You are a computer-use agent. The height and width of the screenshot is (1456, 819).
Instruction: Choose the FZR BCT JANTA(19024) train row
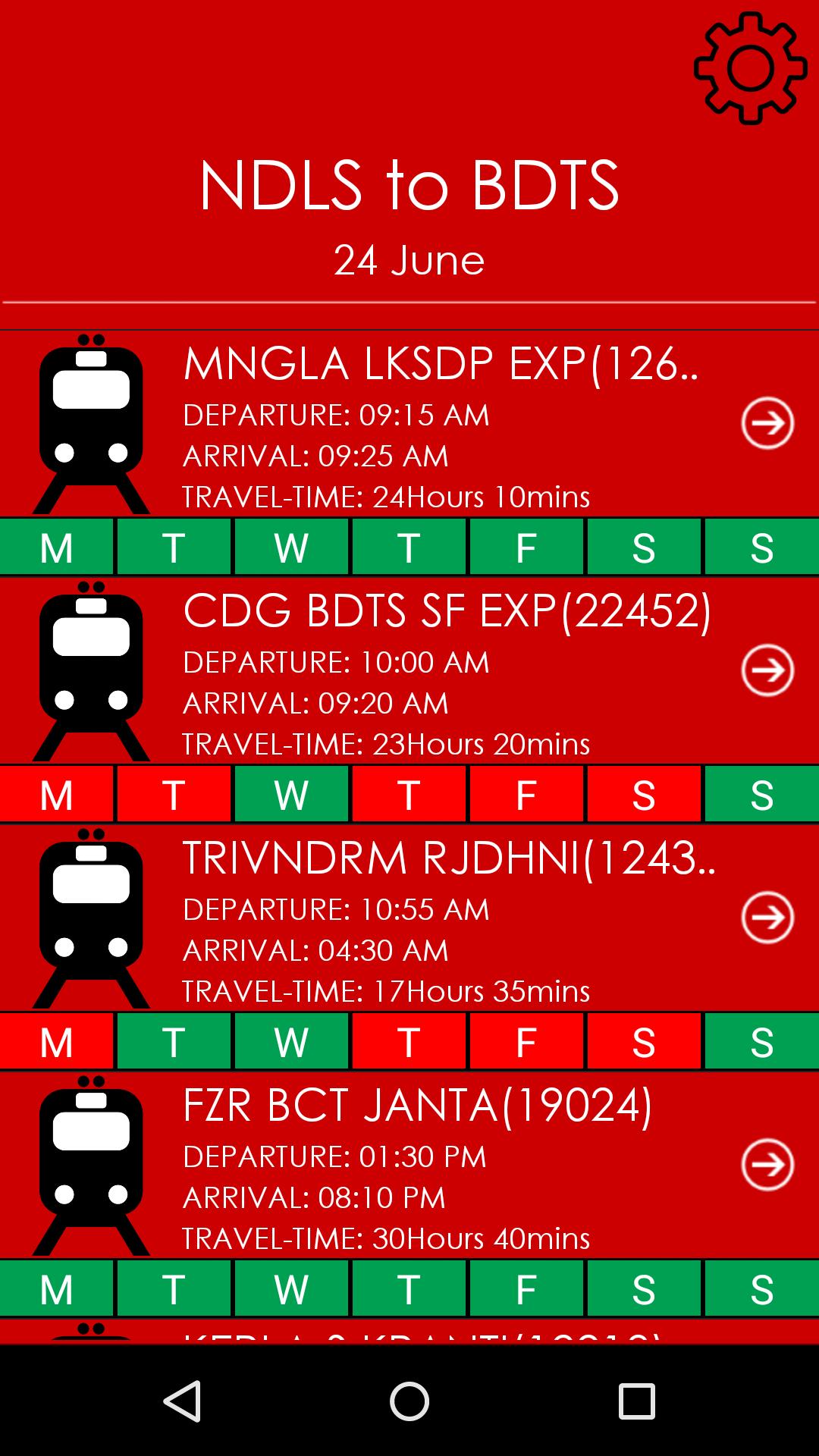coord(409,1166)
